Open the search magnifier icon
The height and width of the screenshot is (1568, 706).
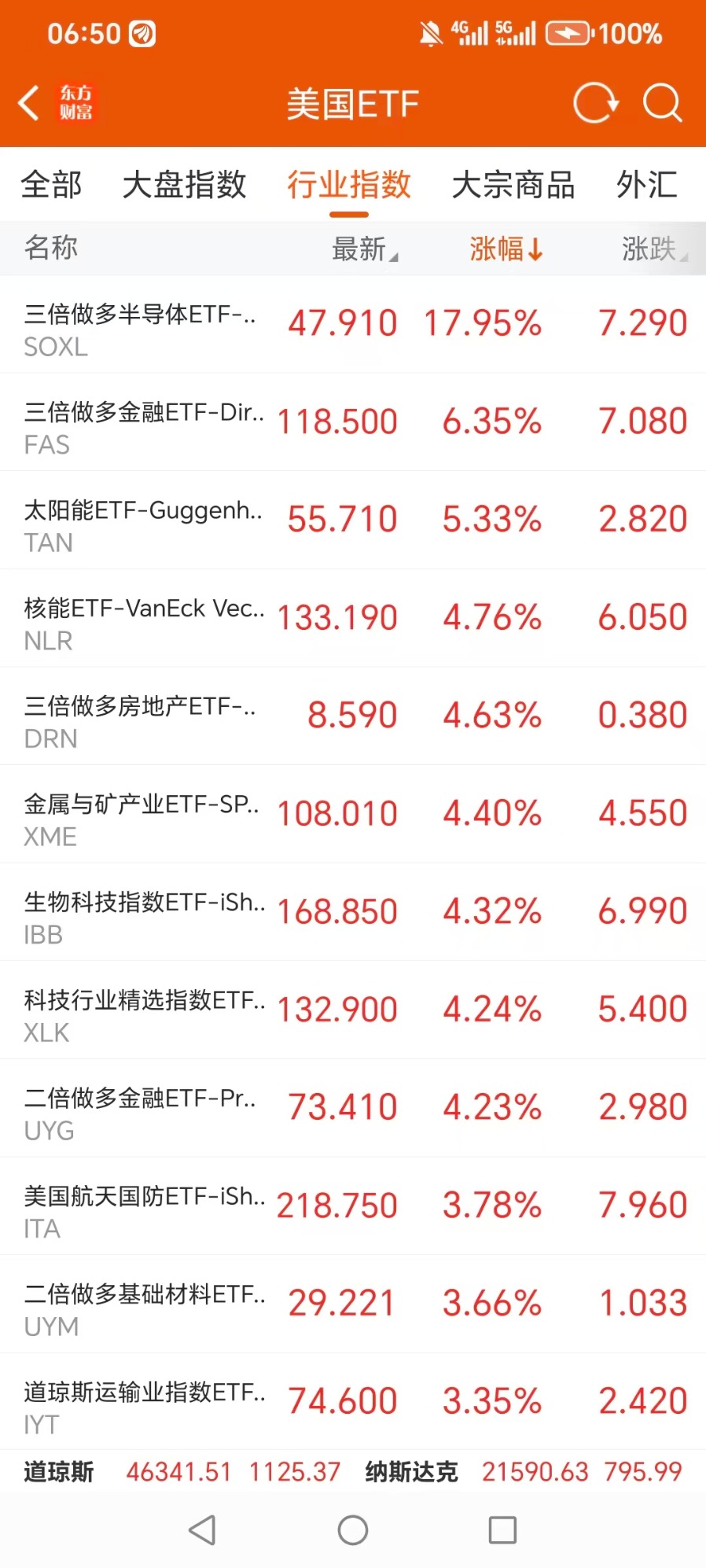662,103
